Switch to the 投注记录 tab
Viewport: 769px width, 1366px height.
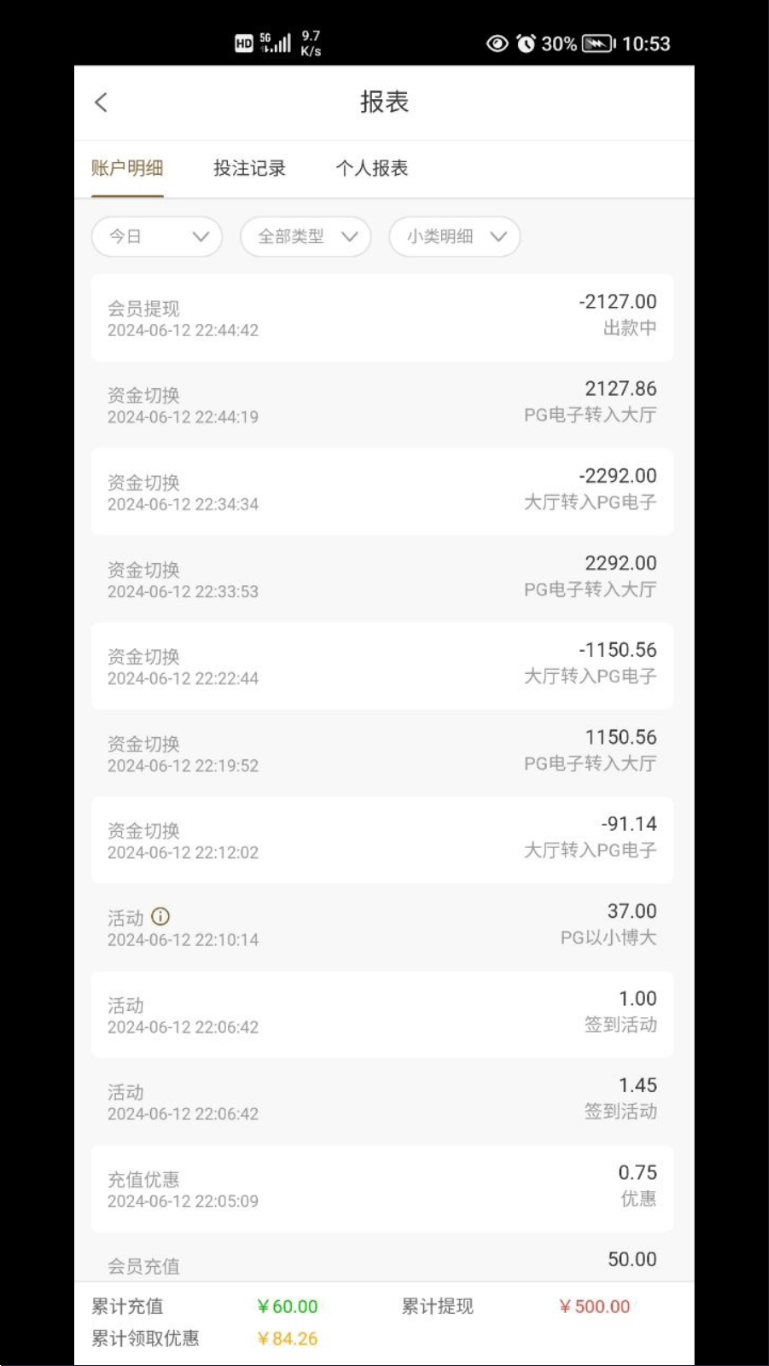point(250,168)
